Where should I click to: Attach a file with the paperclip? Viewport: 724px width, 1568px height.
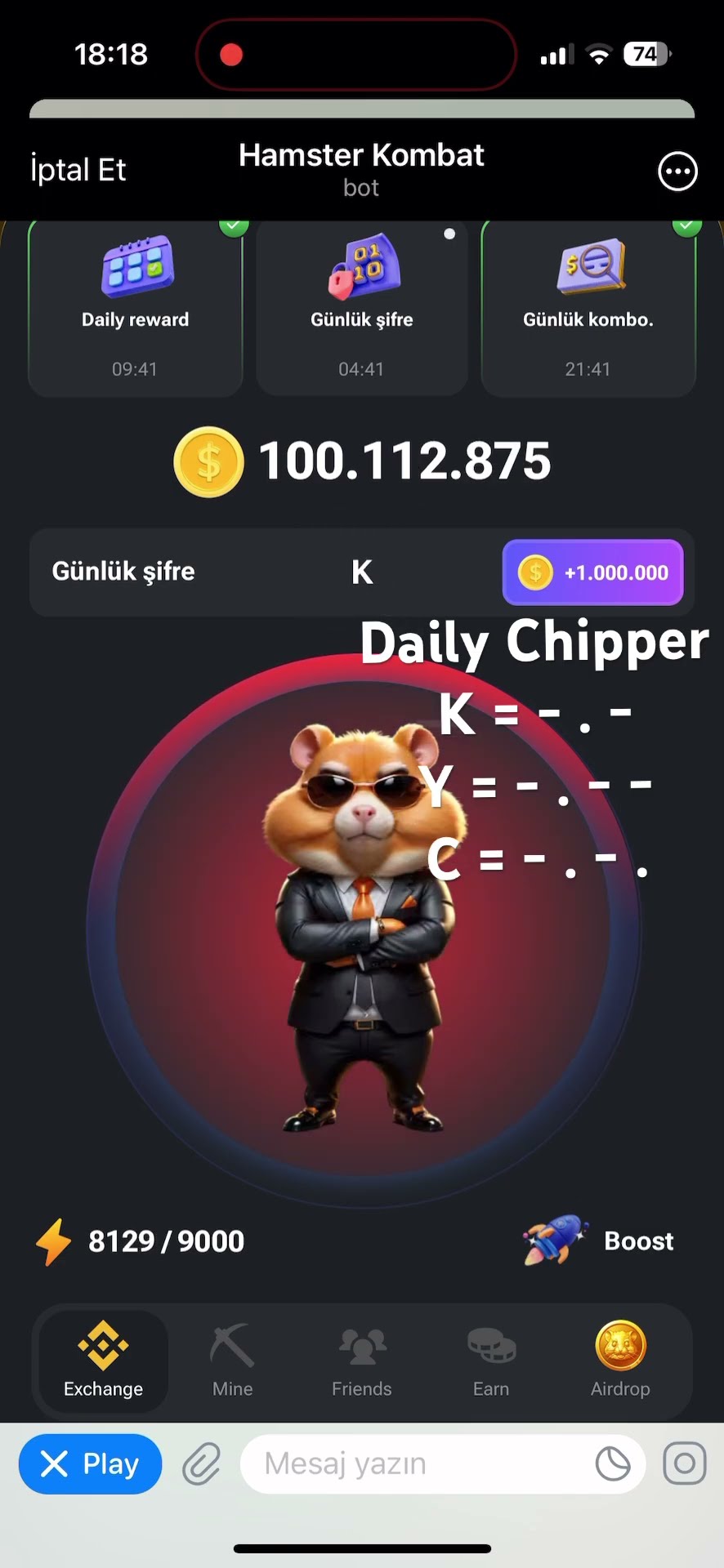point(201,1464)
